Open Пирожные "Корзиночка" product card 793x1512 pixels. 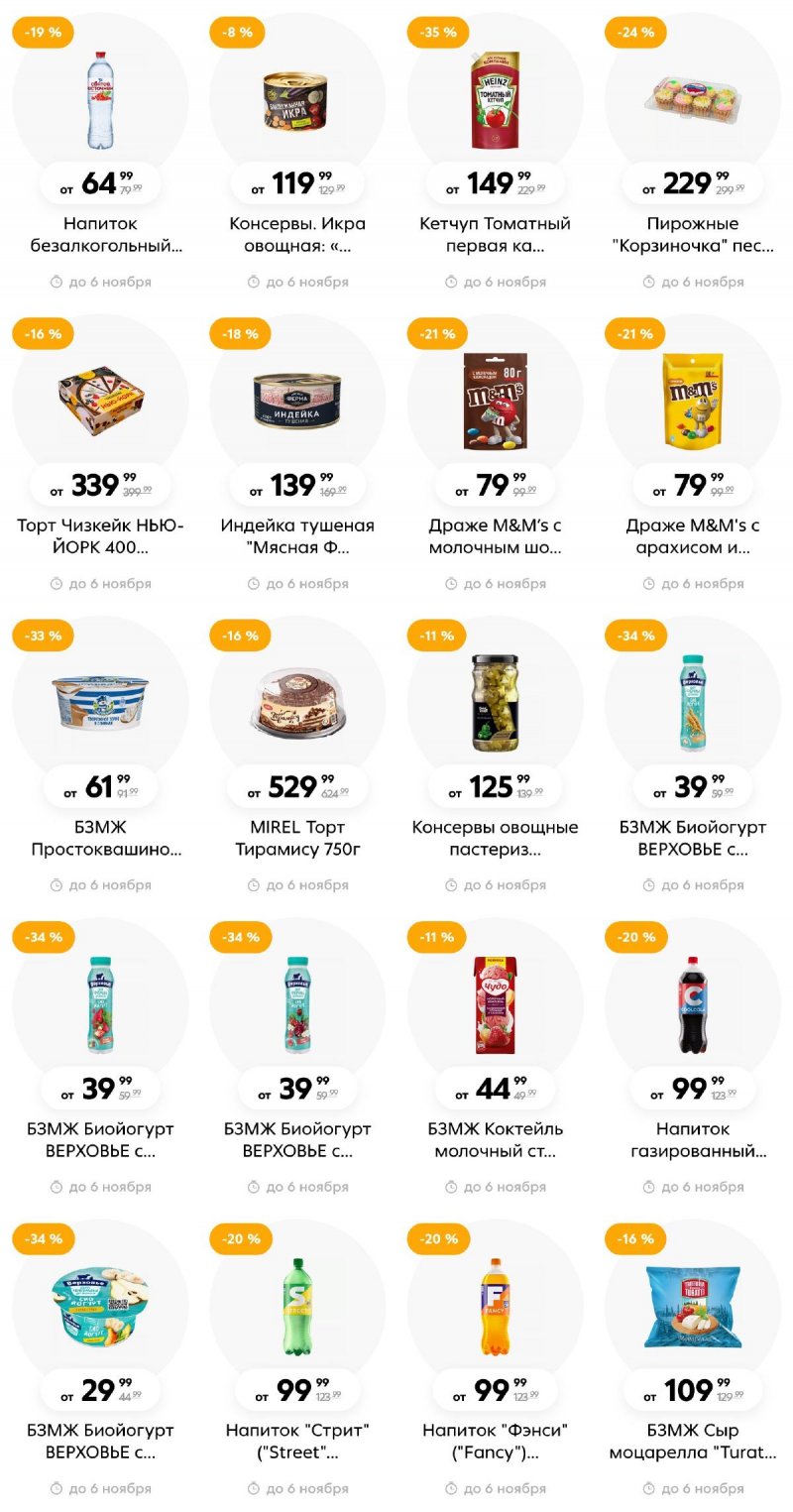[x=692, y=99]
